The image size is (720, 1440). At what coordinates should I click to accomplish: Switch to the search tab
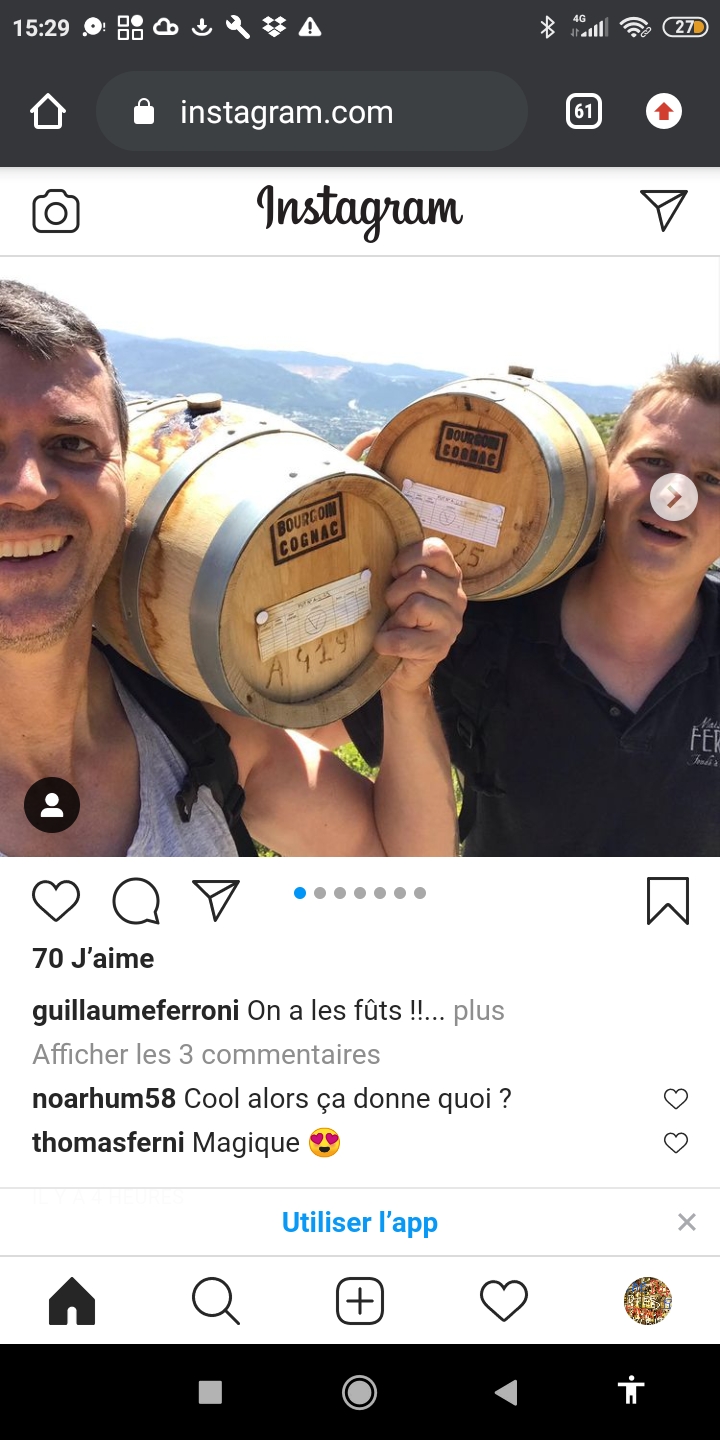pyautogui.click(x=215, y=1301)
